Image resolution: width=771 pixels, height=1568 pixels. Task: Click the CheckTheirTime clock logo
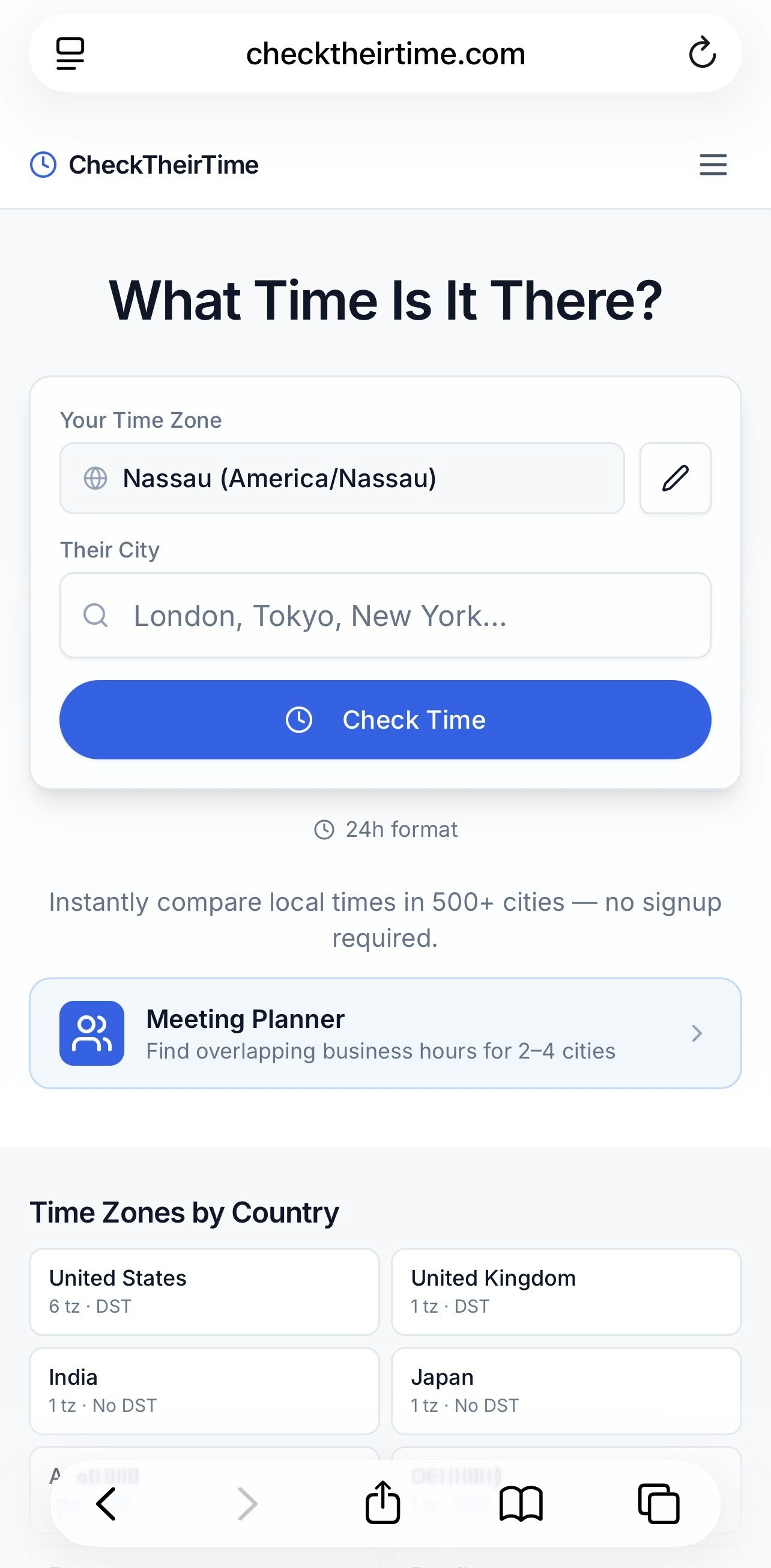click(44, 164)
